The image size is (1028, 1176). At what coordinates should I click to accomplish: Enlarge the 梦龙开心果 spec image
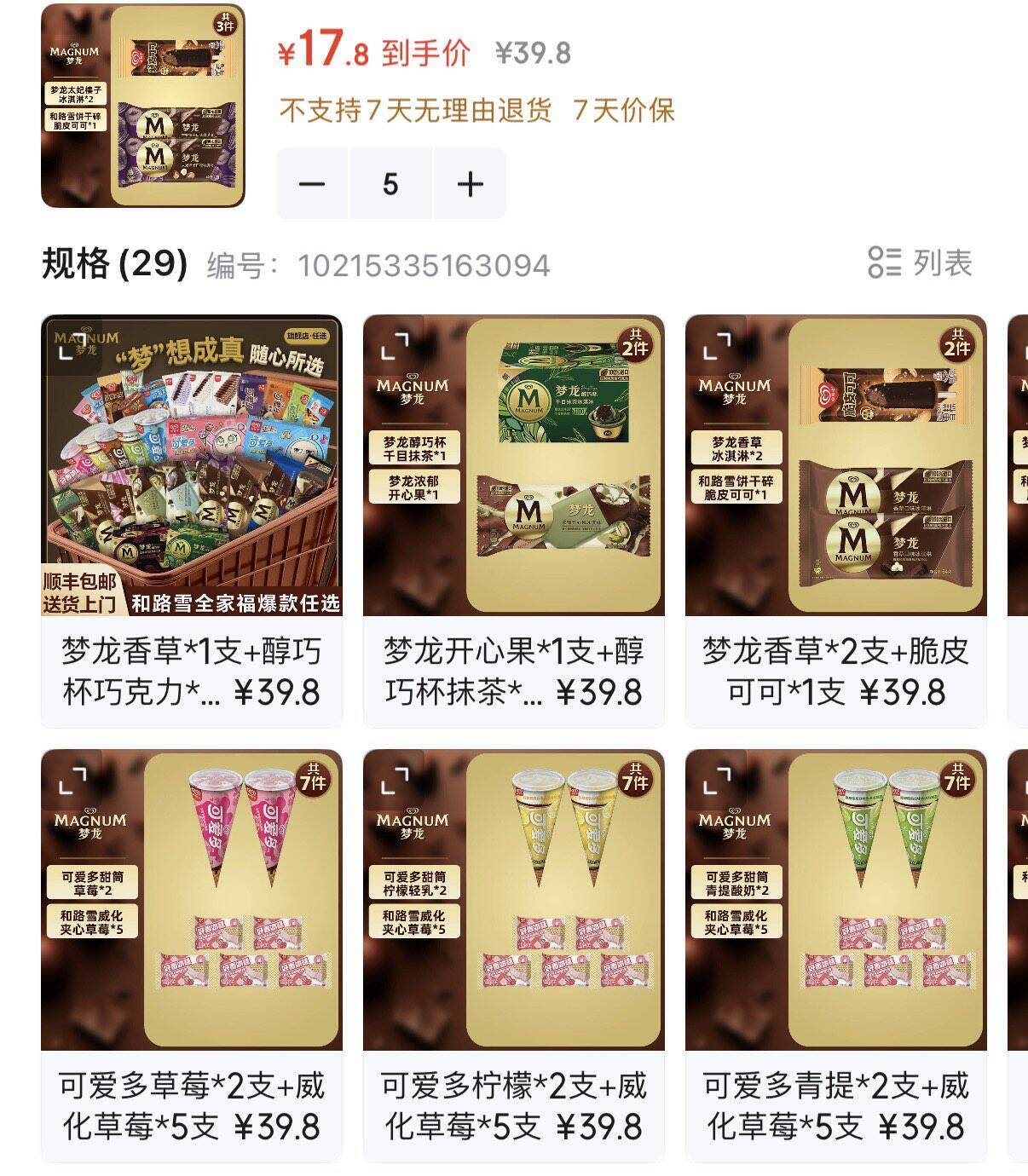[395, 347]
